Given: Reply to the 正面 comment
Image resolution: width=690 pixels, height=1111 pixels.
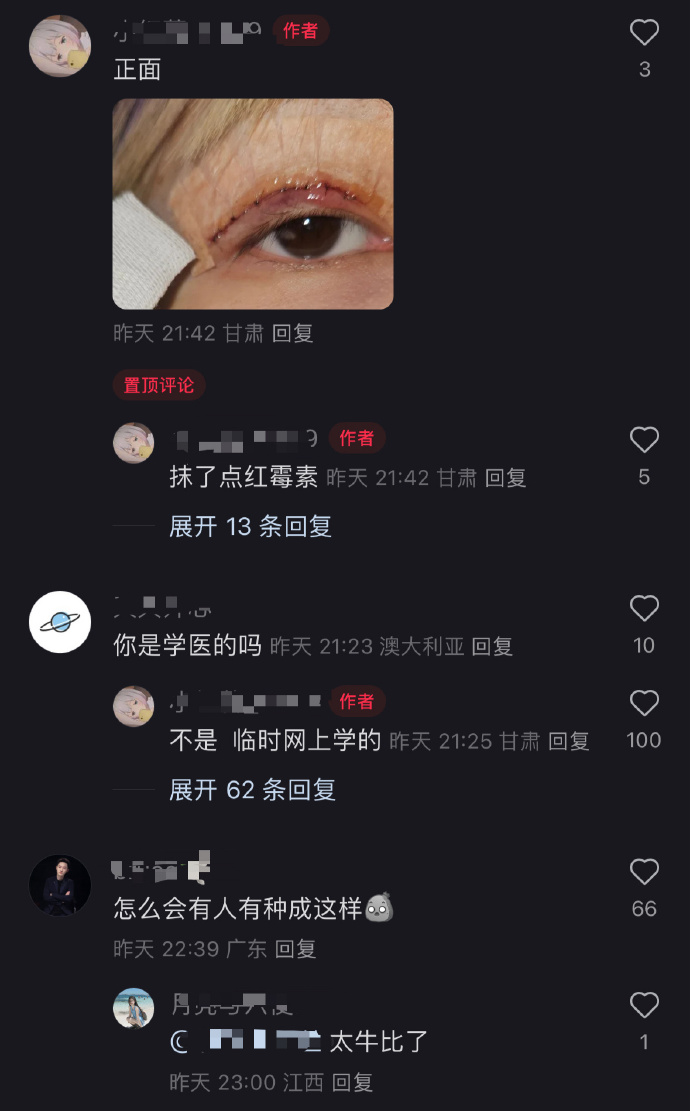Looking at the screenshot, I should coord(293,333).
